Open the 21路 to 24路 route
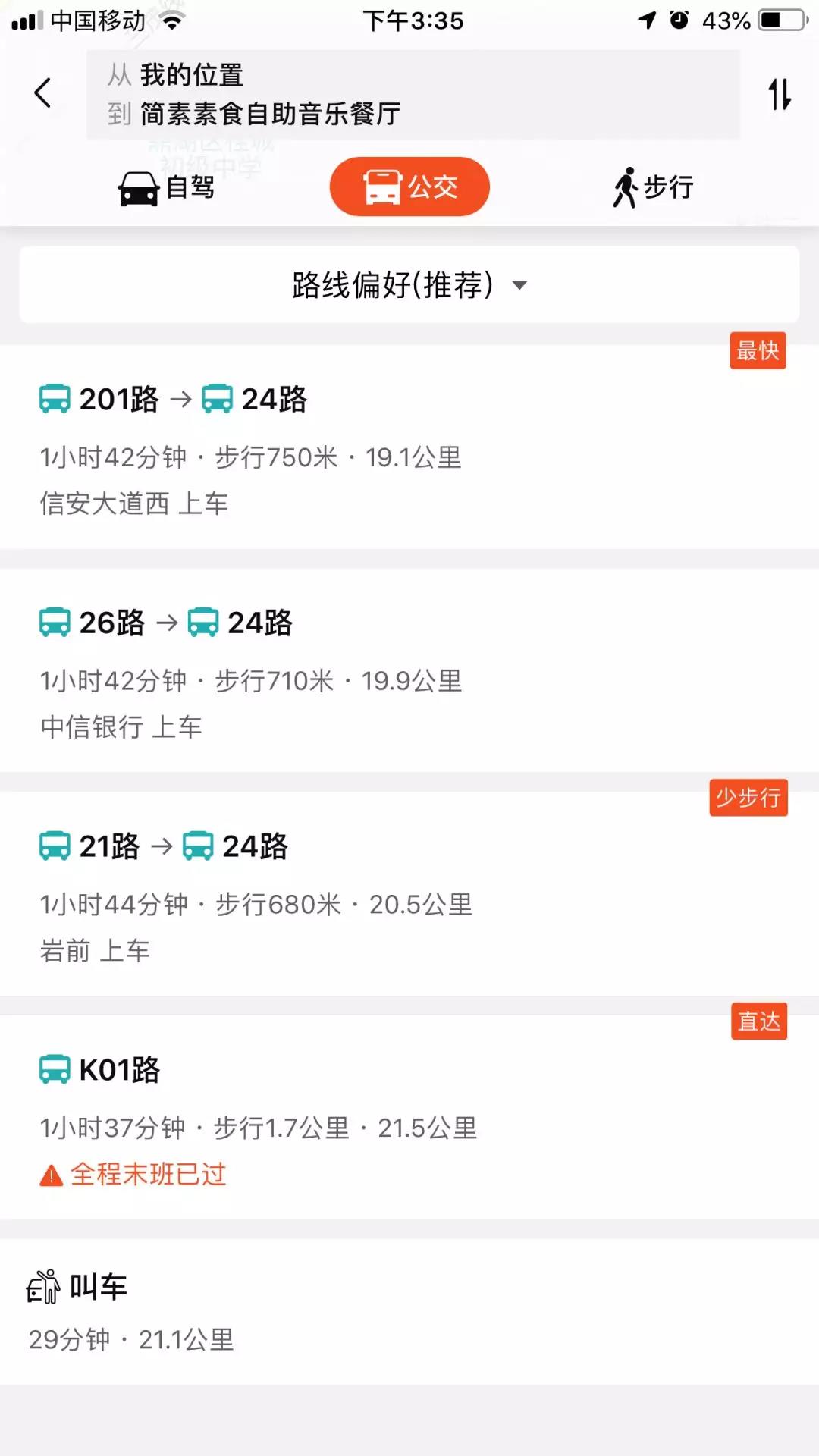The width and height of the screenshot is (819, 1456). coord(409,894)
